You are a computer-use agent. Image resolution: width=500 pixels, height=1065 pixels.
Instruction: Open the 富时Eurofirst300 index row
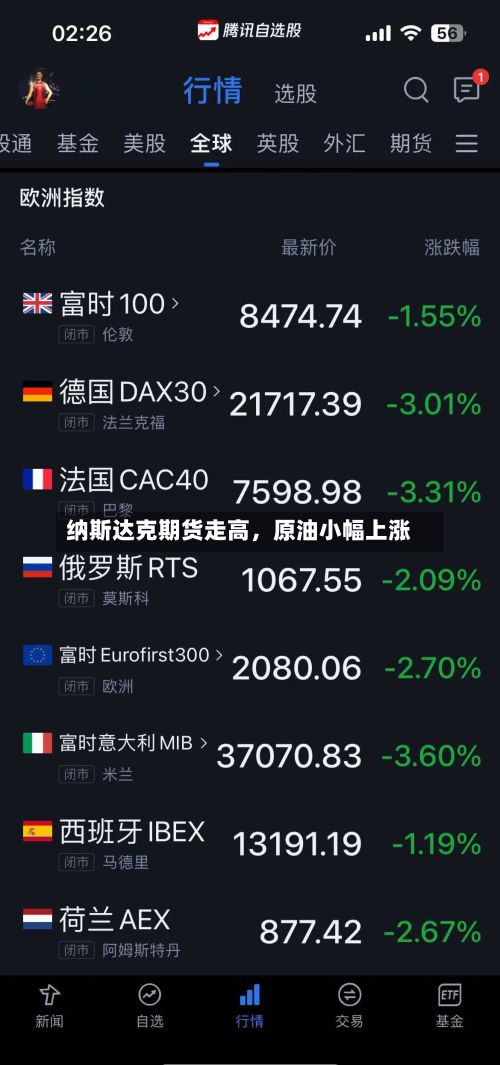point(250,668)
